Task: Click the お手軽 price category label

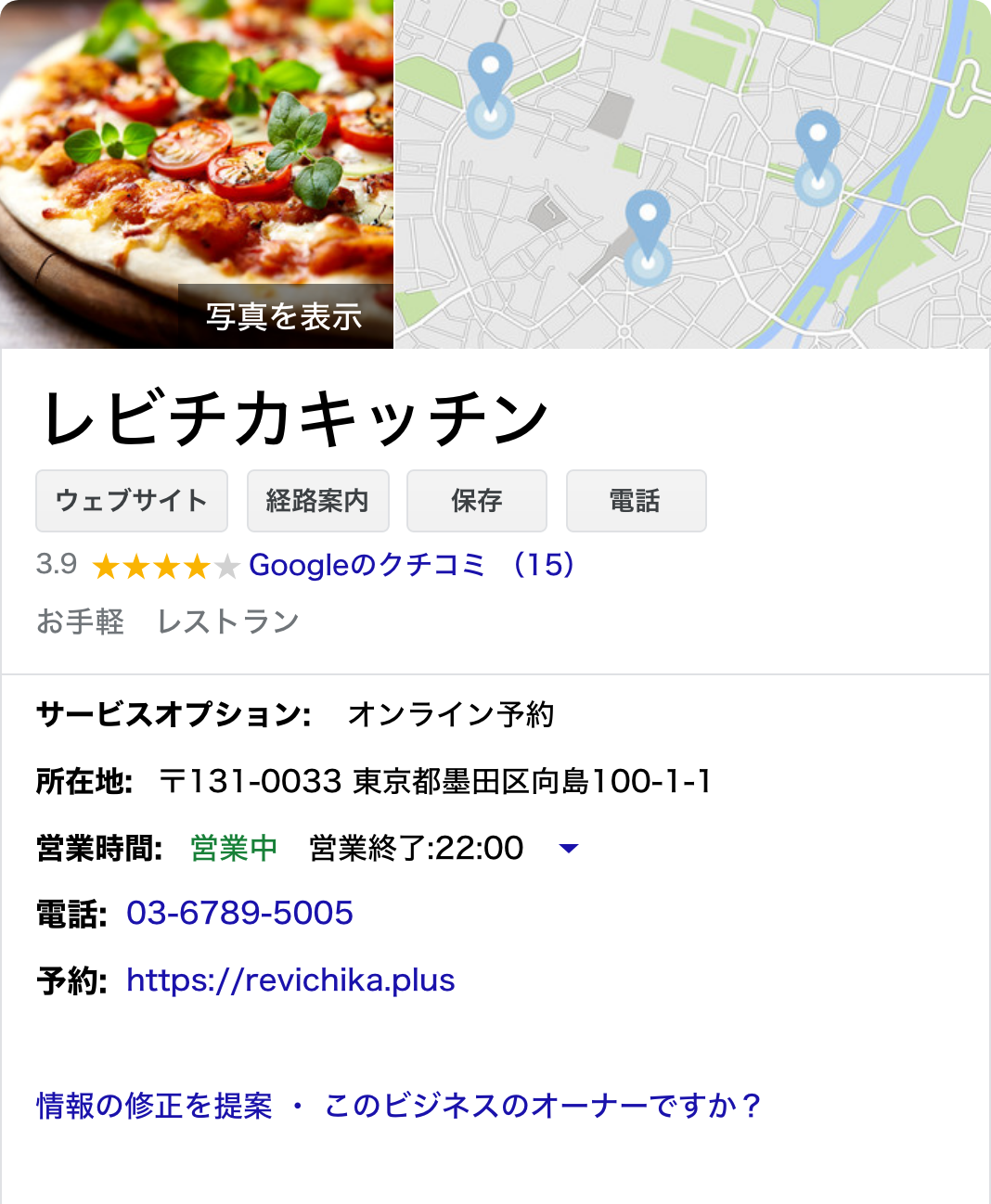Action: point(80,621)
